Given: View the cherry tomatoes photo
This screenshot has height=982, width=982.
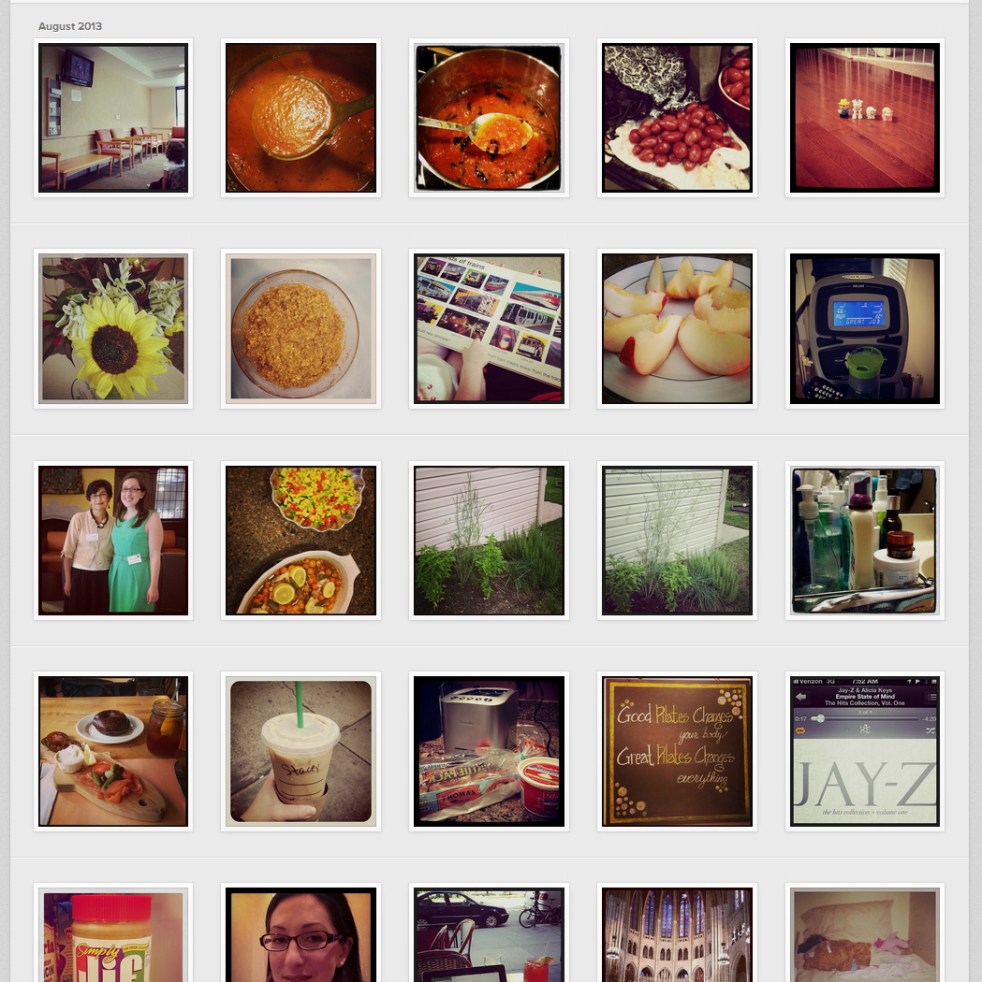Looking at the screenshot, I should click(x=677, y=117).
